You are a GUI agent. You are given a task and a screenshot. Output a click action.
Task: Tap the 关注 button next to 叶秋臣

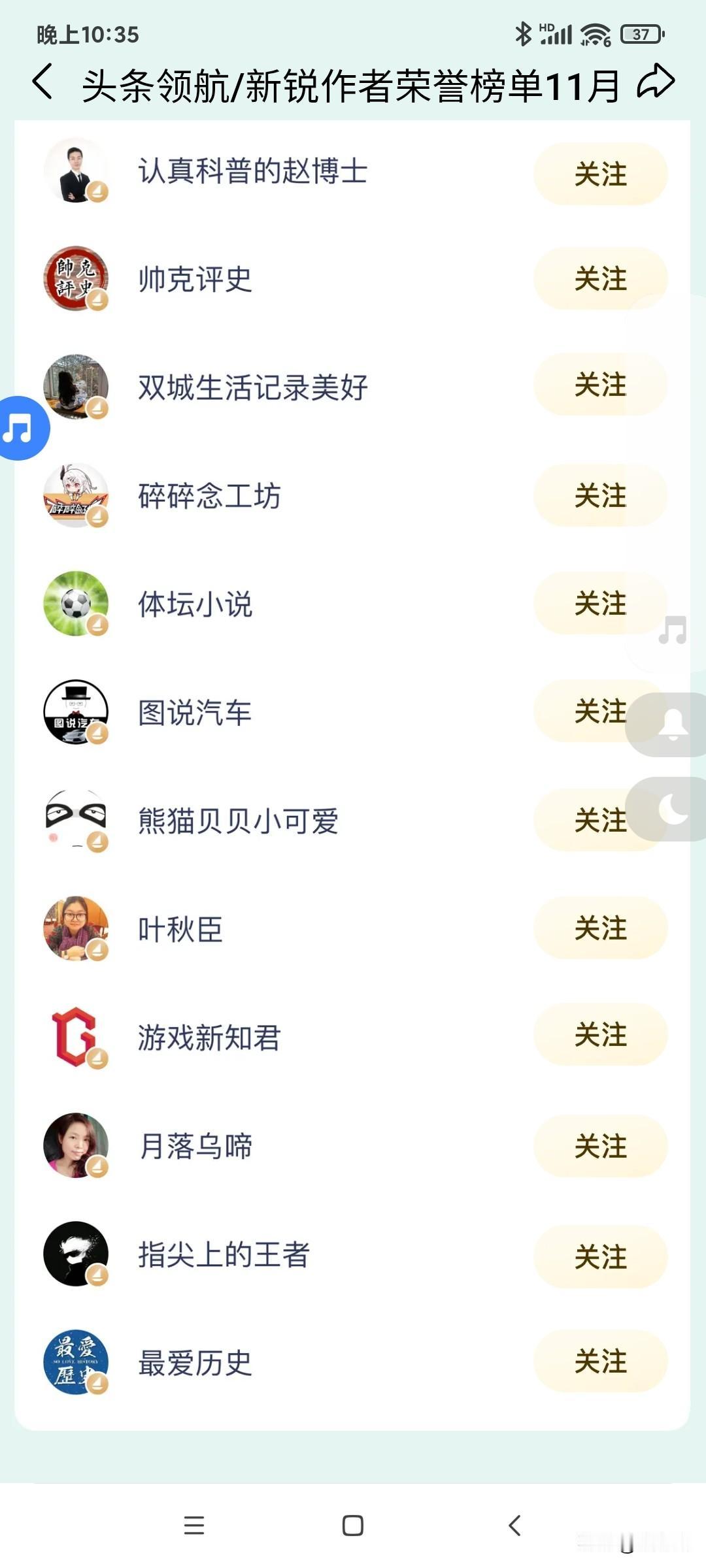[x=599, y=928]
